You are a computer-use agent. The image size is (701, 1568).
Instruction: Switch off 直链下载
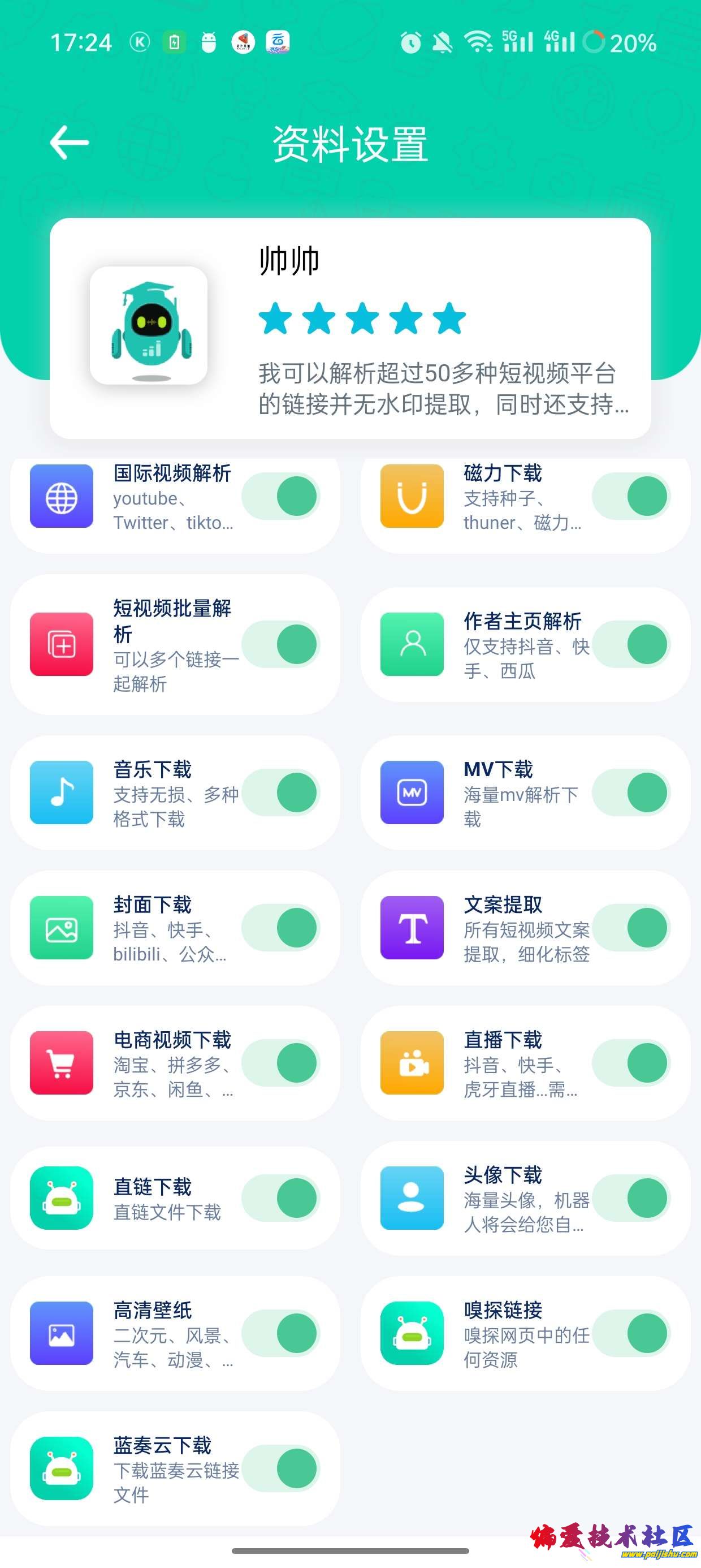pos(281,1198)
